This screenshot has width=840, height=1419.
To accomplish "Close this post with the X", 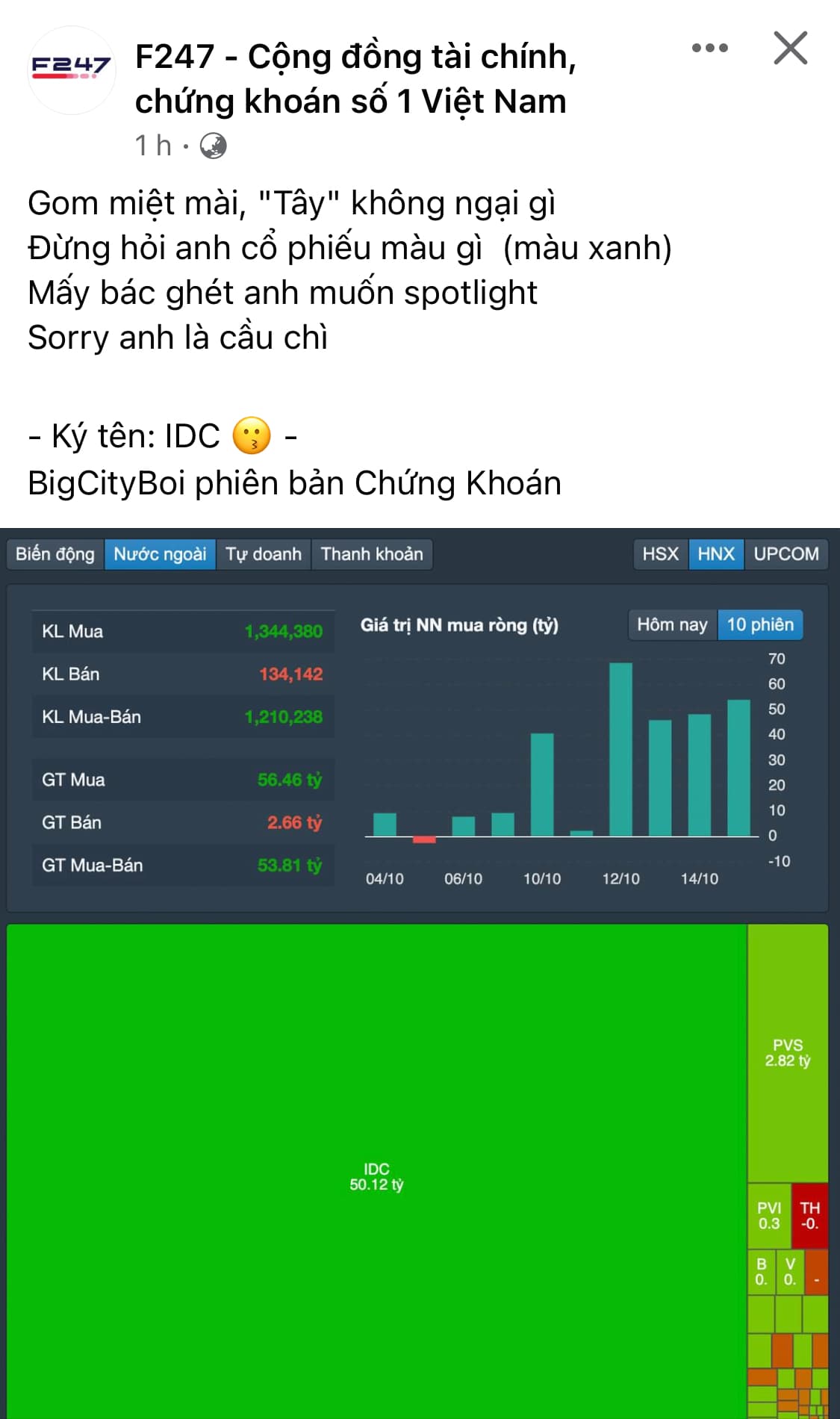I will coord(791,49).
